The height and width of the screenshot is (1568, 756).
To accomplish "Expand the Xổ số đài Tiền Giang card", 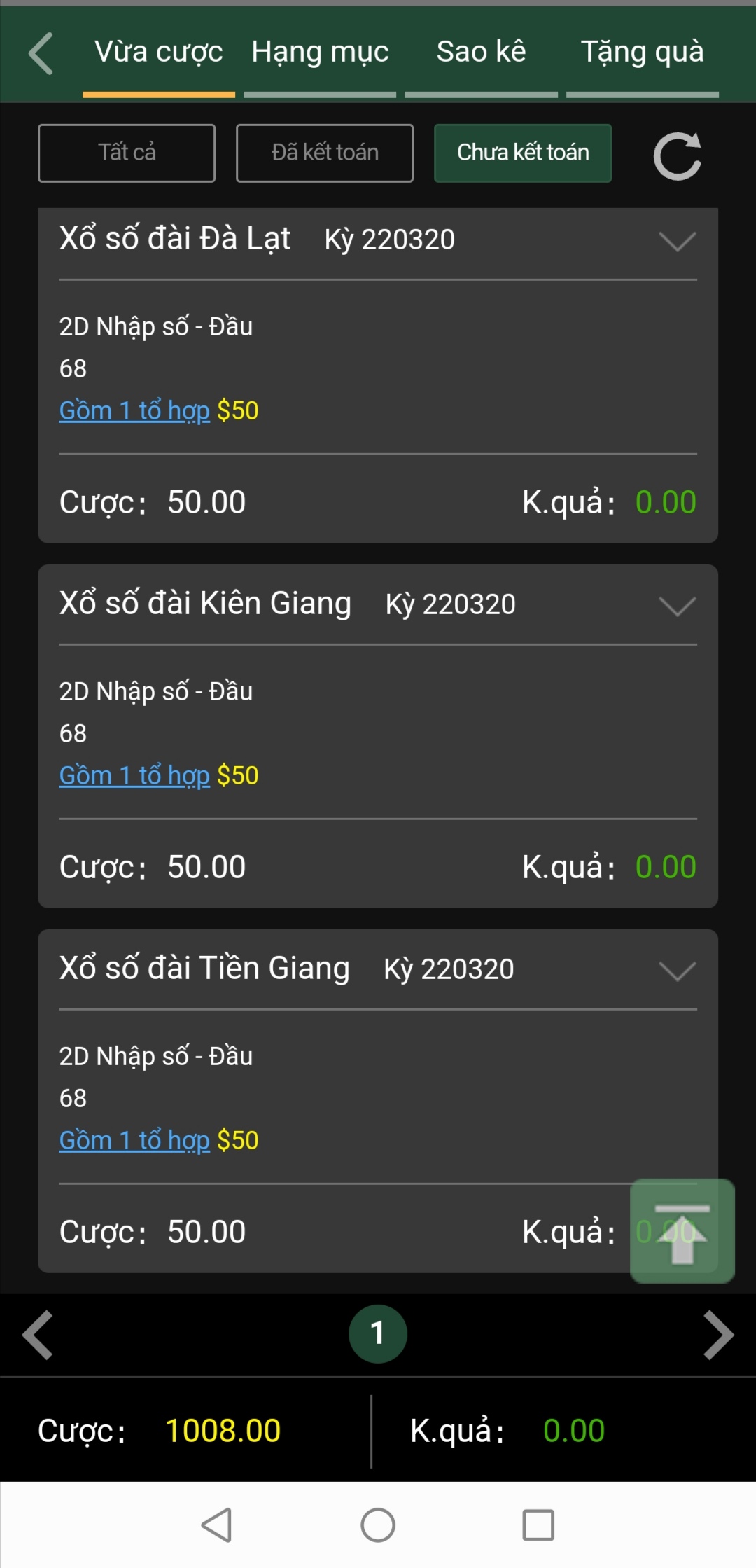I will coord(677,971).
